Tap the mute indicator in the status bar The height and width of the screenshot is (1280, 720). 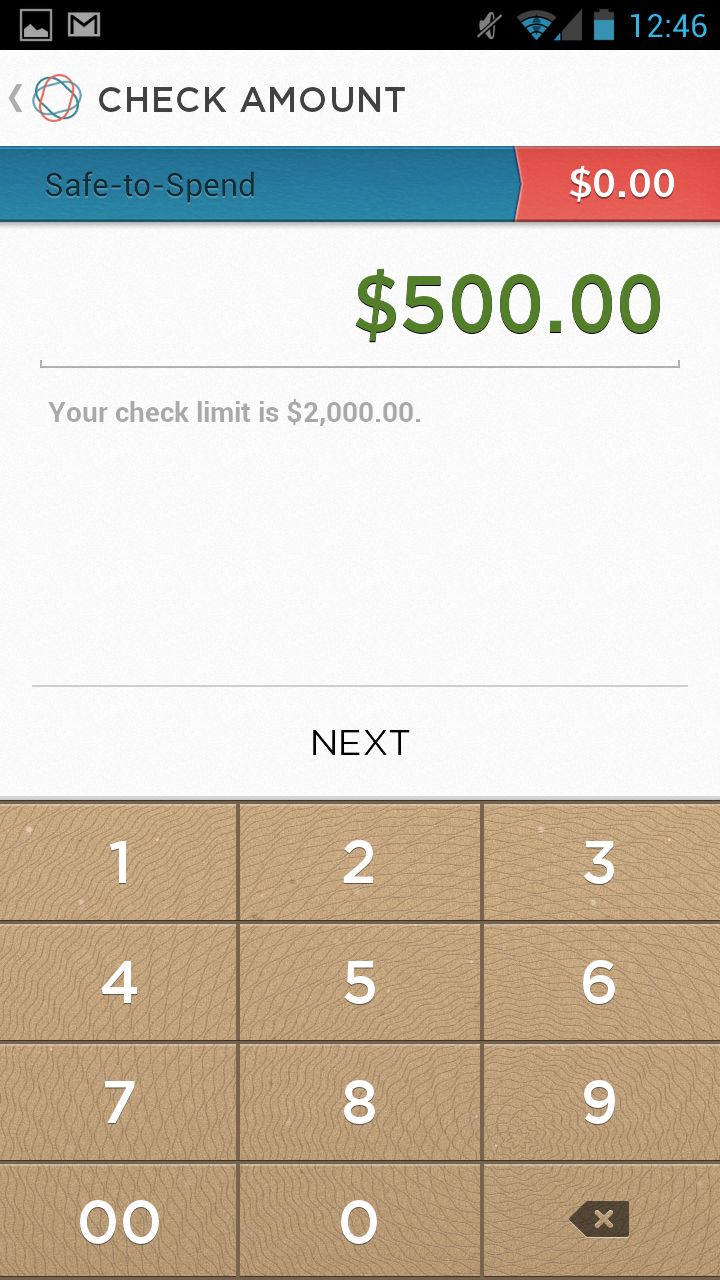488,25
